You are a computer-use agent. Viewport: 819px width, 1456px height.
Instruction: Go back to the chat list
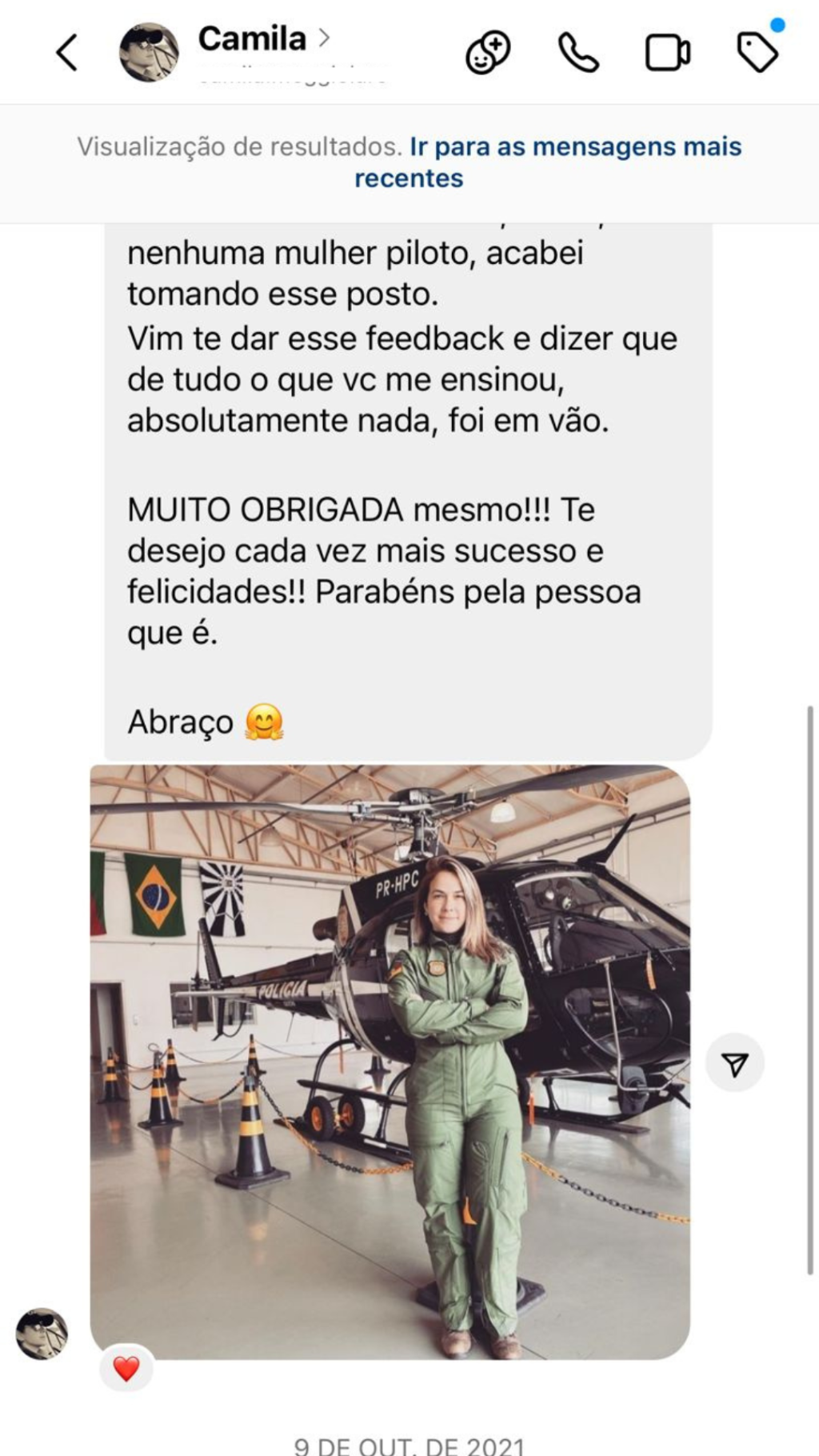pyautogui.click(x=67, y=53)
